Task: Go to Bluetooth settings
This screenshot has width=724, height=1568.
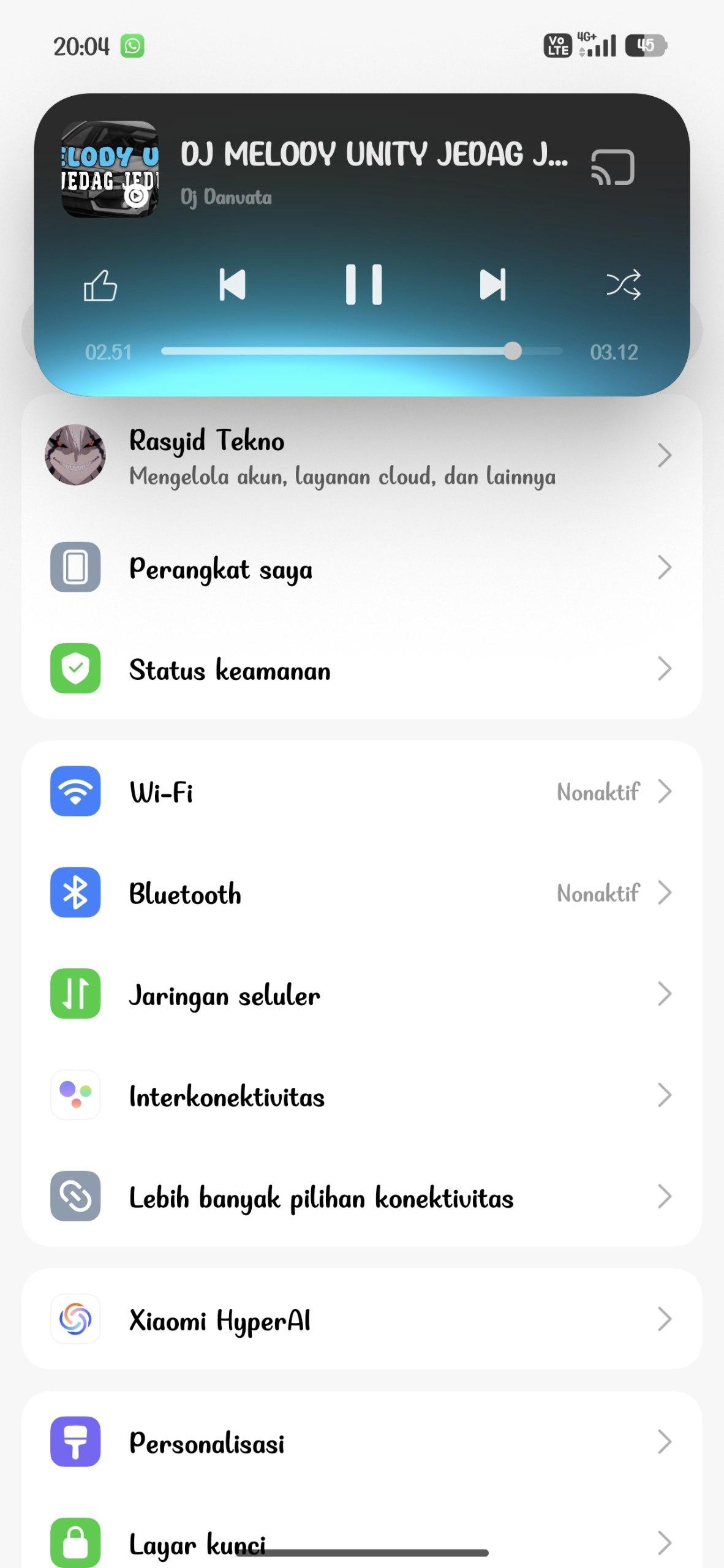Action: [361, 893]
